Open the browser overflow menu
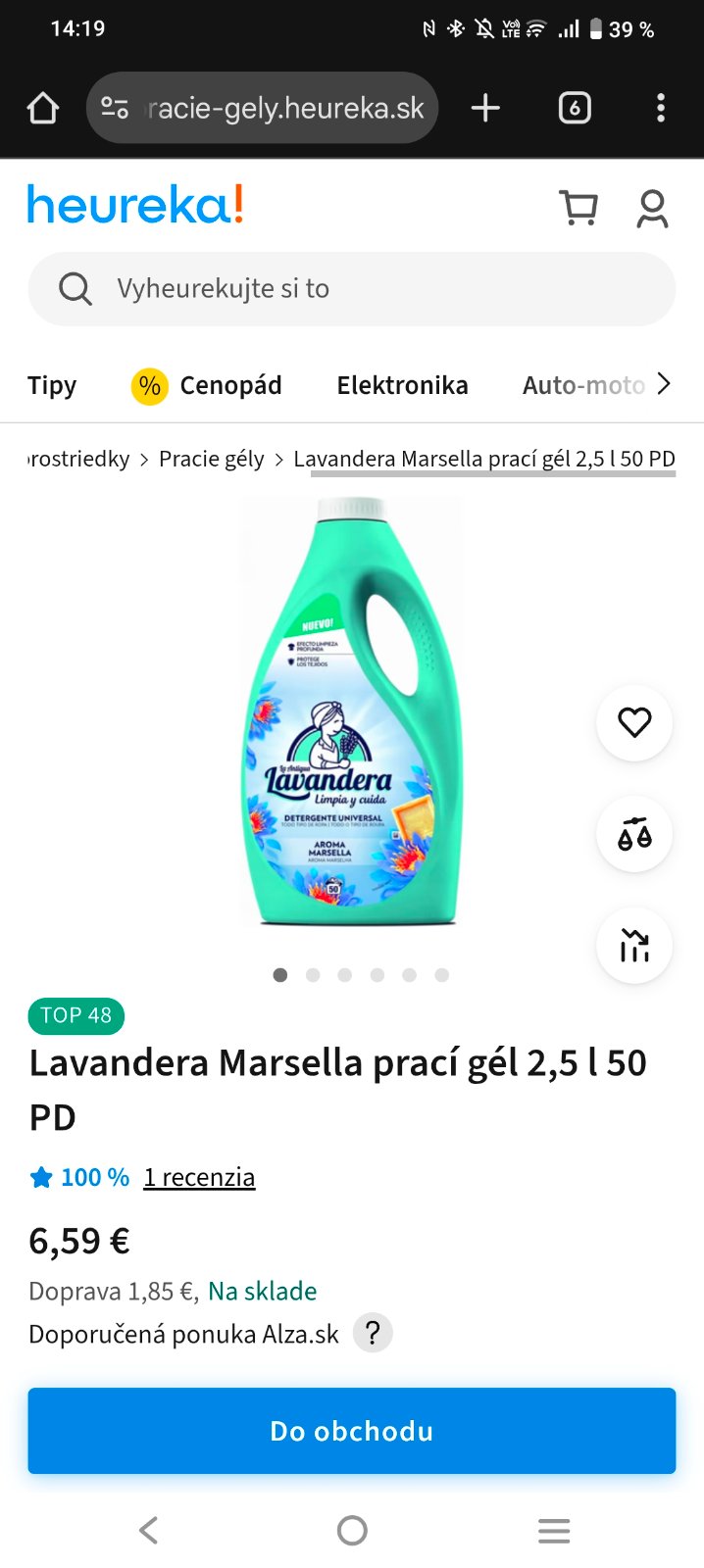This screenshot has width=704, height=1568. coord(661,108)
